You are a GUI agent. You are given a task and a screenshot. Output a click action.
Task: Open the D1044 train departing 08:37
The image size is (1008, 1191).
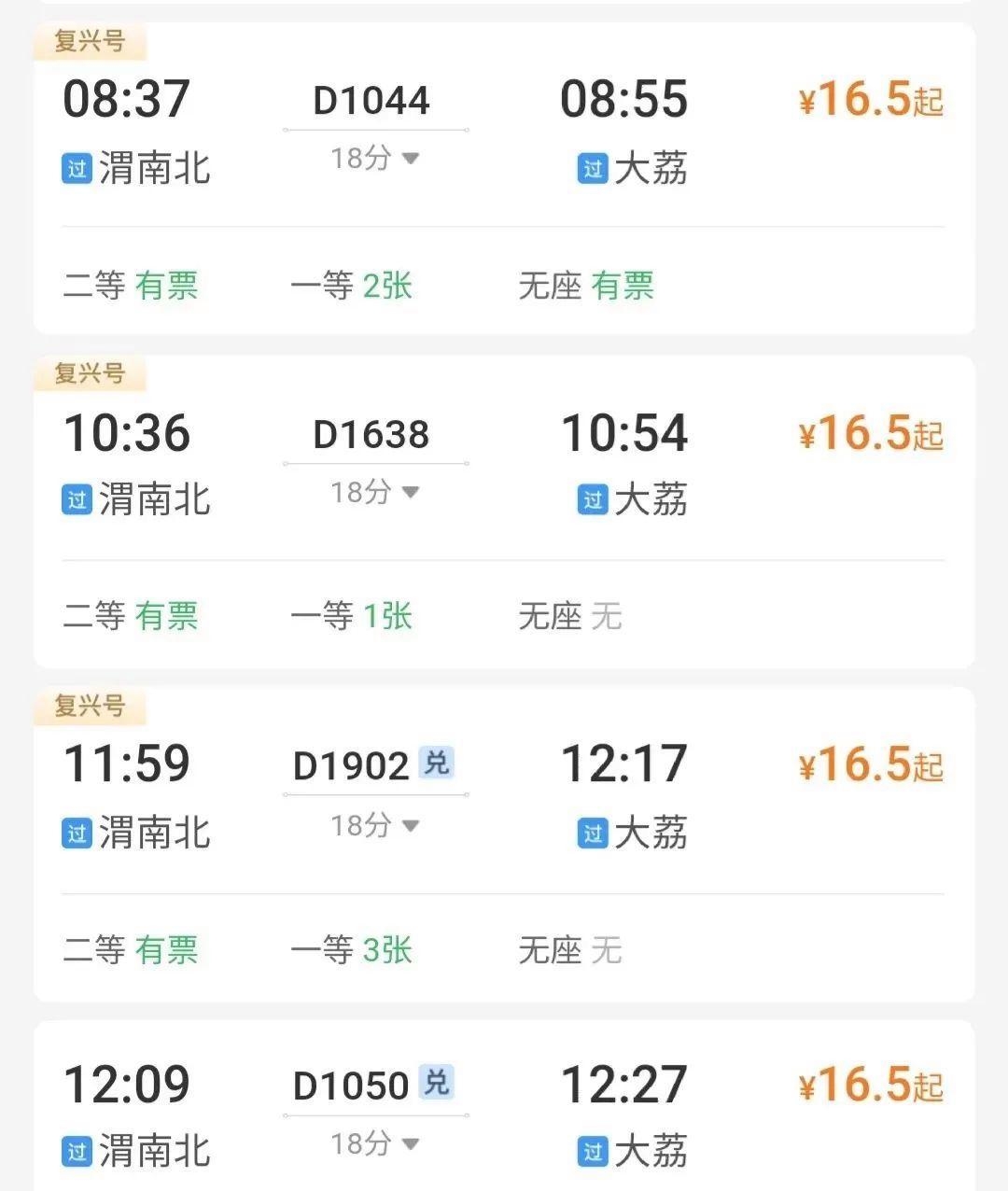pos(371,101)
